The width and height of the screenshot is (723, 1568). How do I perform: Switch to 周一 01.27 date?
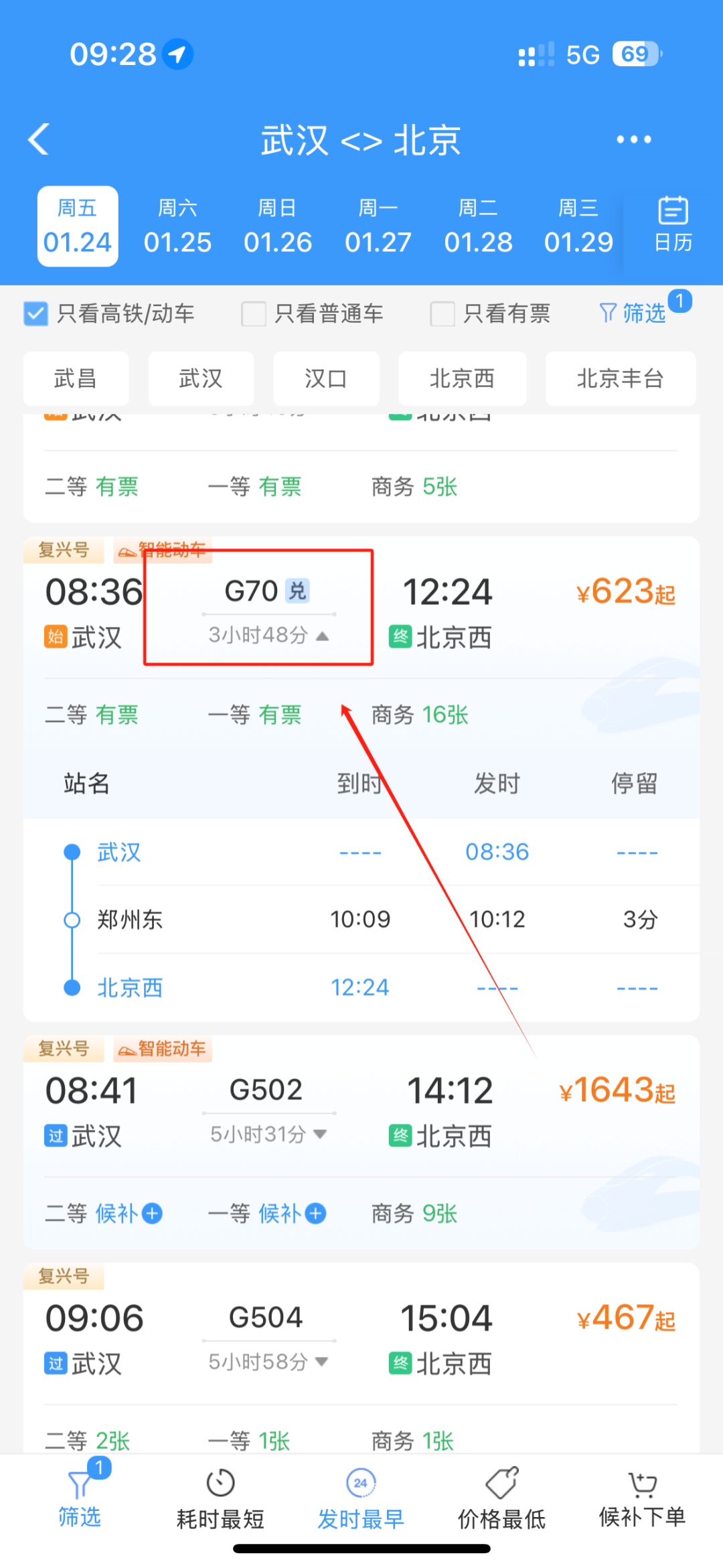[378, 226]
